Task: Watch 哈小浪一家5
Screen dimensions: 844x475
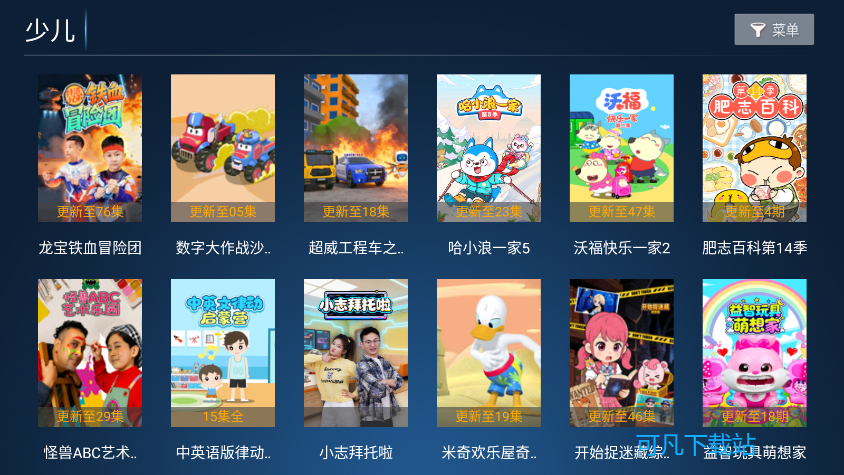Action: coord(489,149)
